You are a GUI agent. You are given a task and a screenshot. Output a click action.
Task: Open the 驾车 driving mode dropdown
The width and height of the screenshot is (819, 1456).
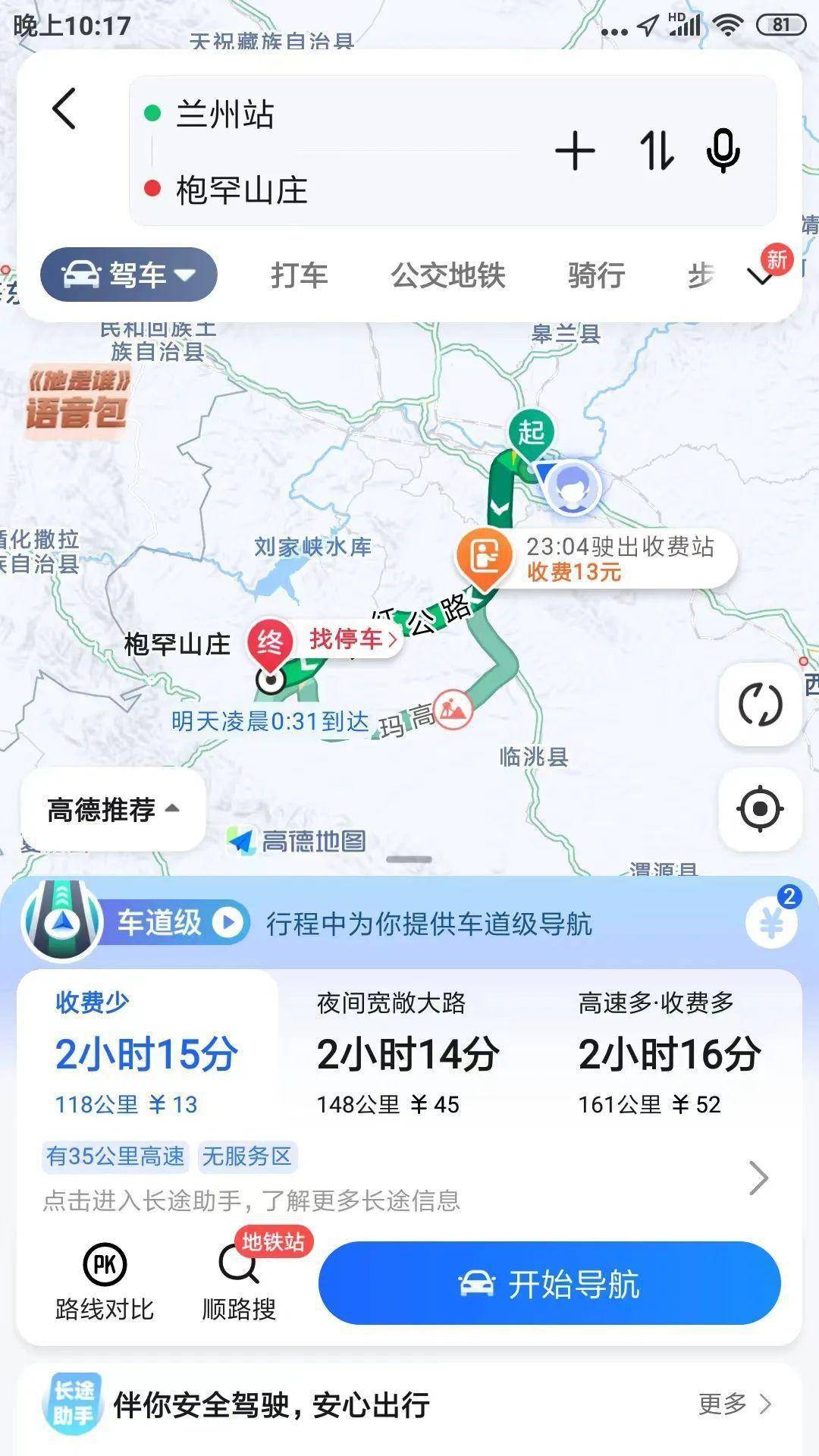[129, 275]
